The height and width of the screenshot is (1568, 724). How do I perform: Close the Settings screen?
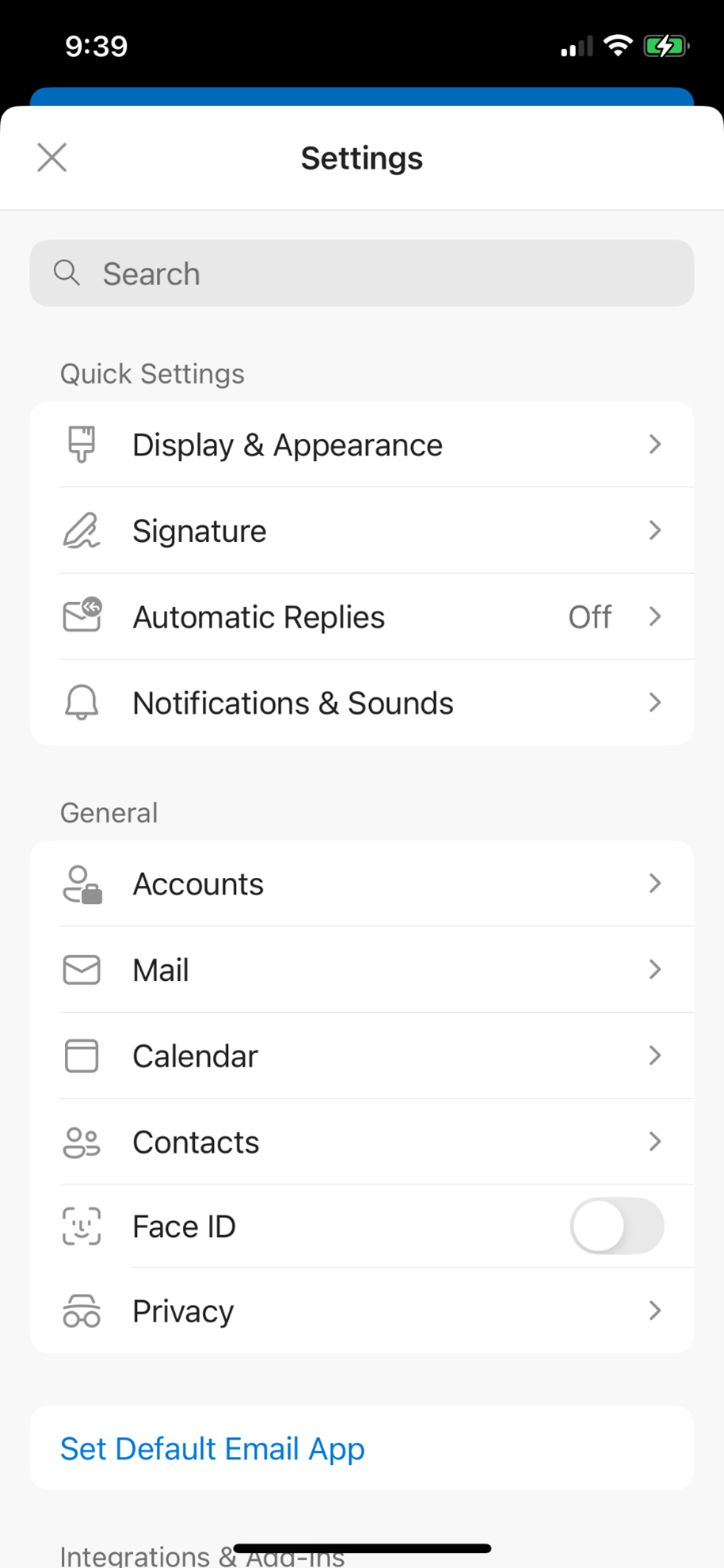coord(51,158)
